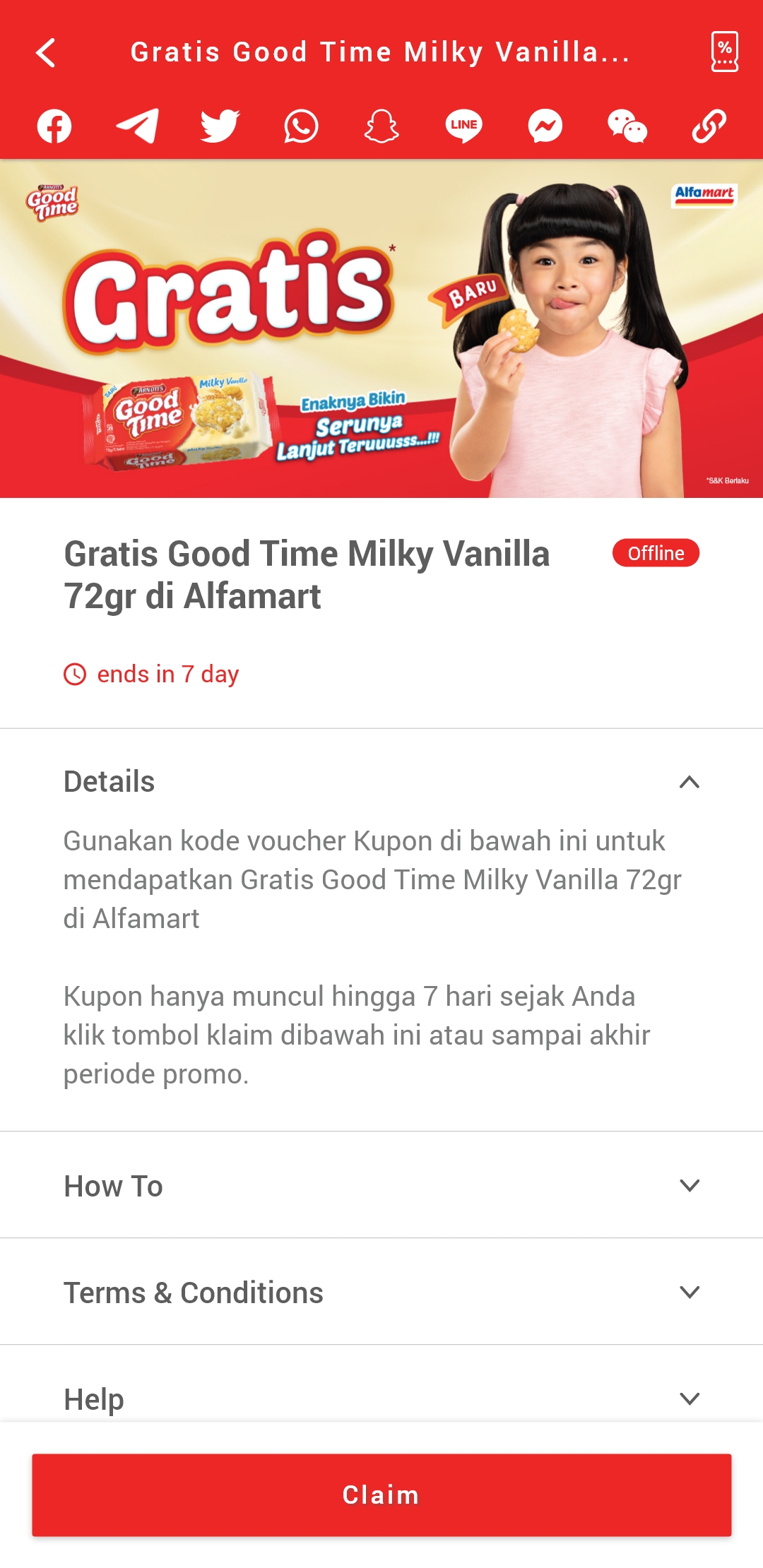Share this promo on Facebook
Viewport: 763px width, 1568px height.
coord(54,126)
